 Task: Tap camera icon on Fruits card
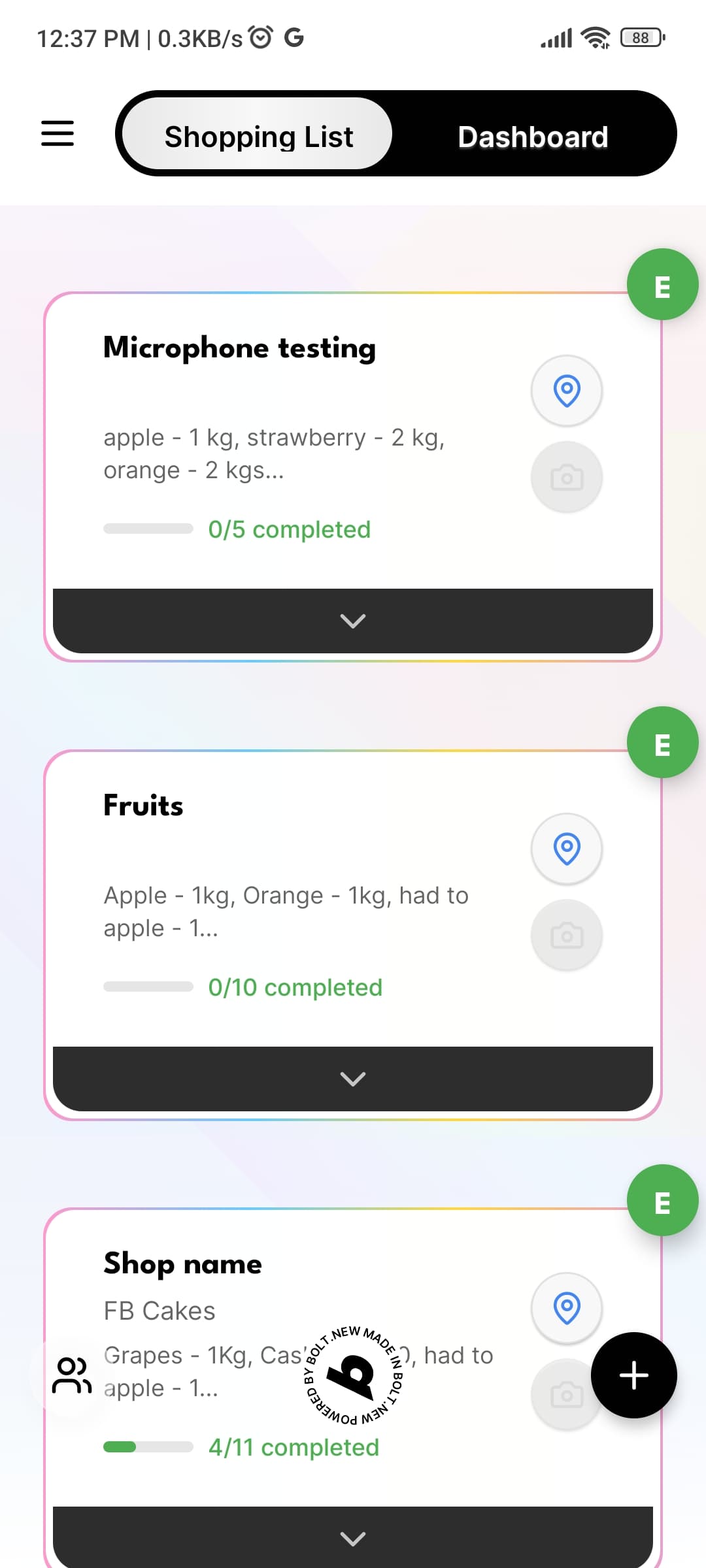pyautogui.click(x=566, y=936)
